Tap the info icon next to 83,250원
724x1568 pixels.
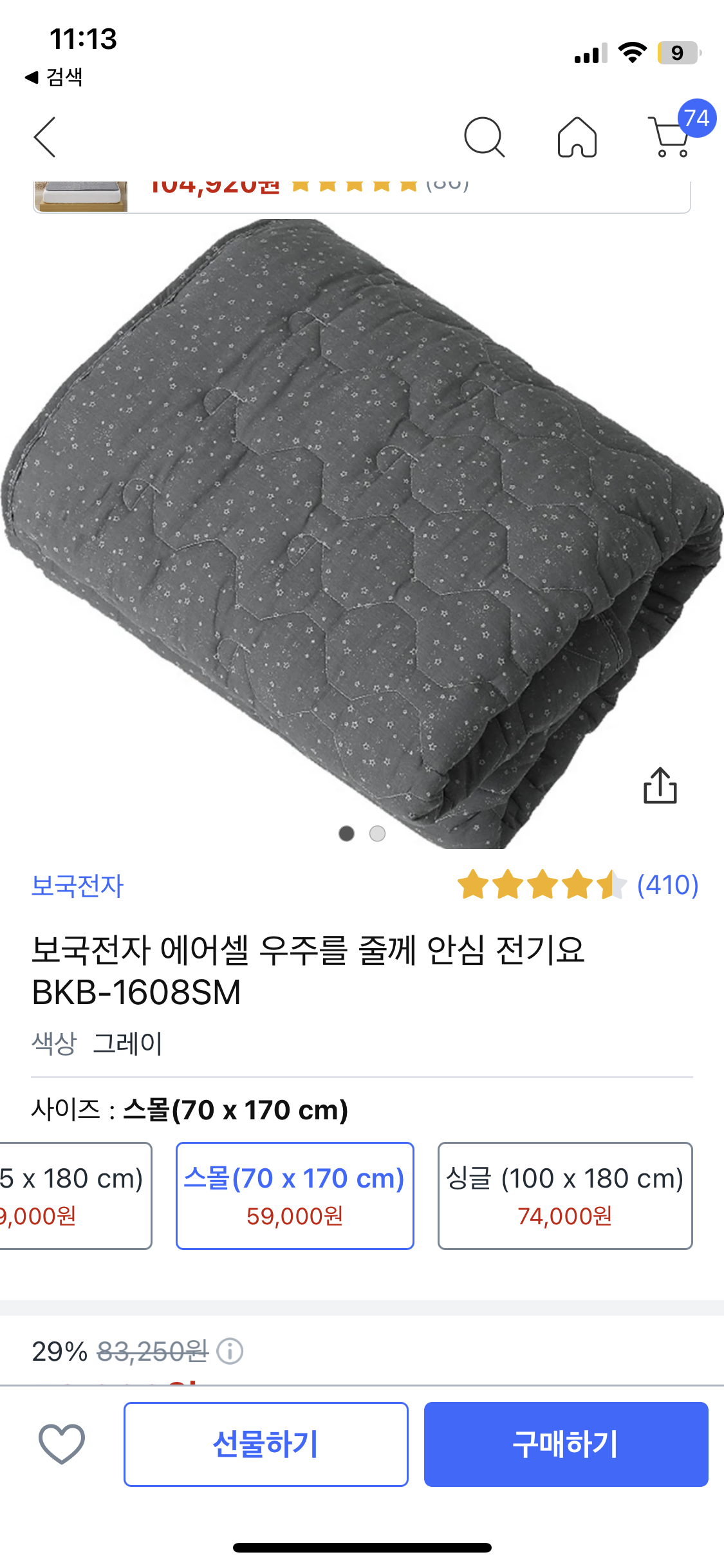230,1352
